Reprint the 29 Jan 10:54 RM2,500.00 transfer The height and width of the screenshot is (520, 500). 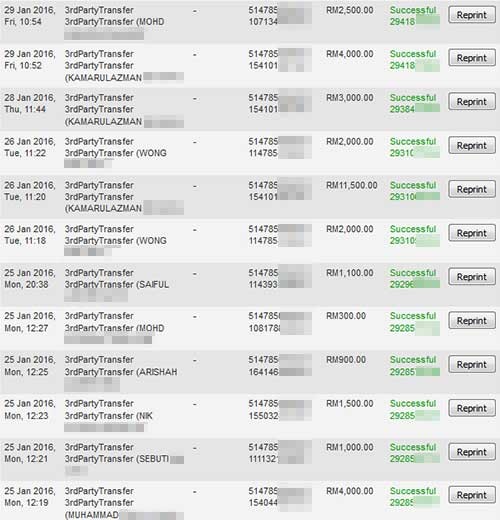click(472, 15)
